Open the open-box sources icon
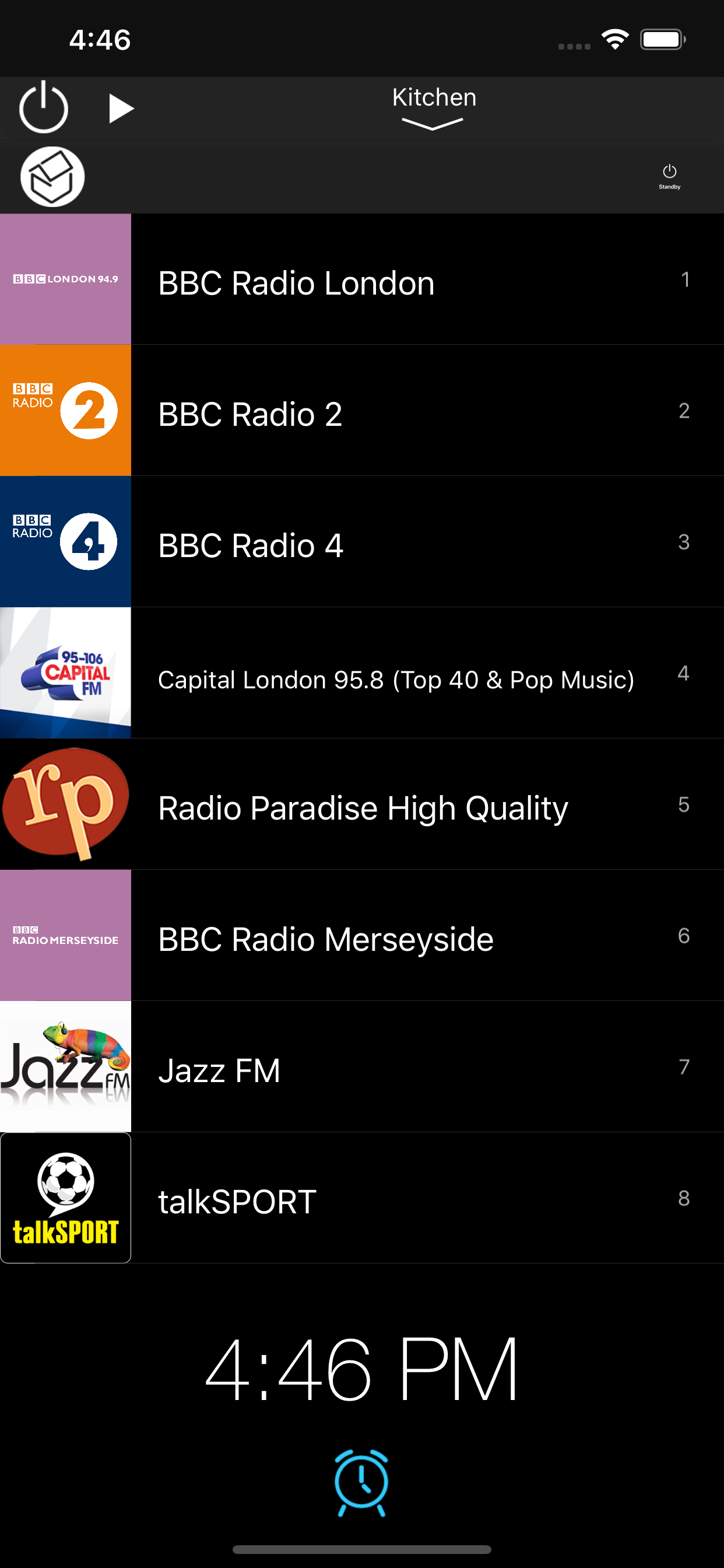This screenshot has width=724, height=1568. click(x=52, y=177)
